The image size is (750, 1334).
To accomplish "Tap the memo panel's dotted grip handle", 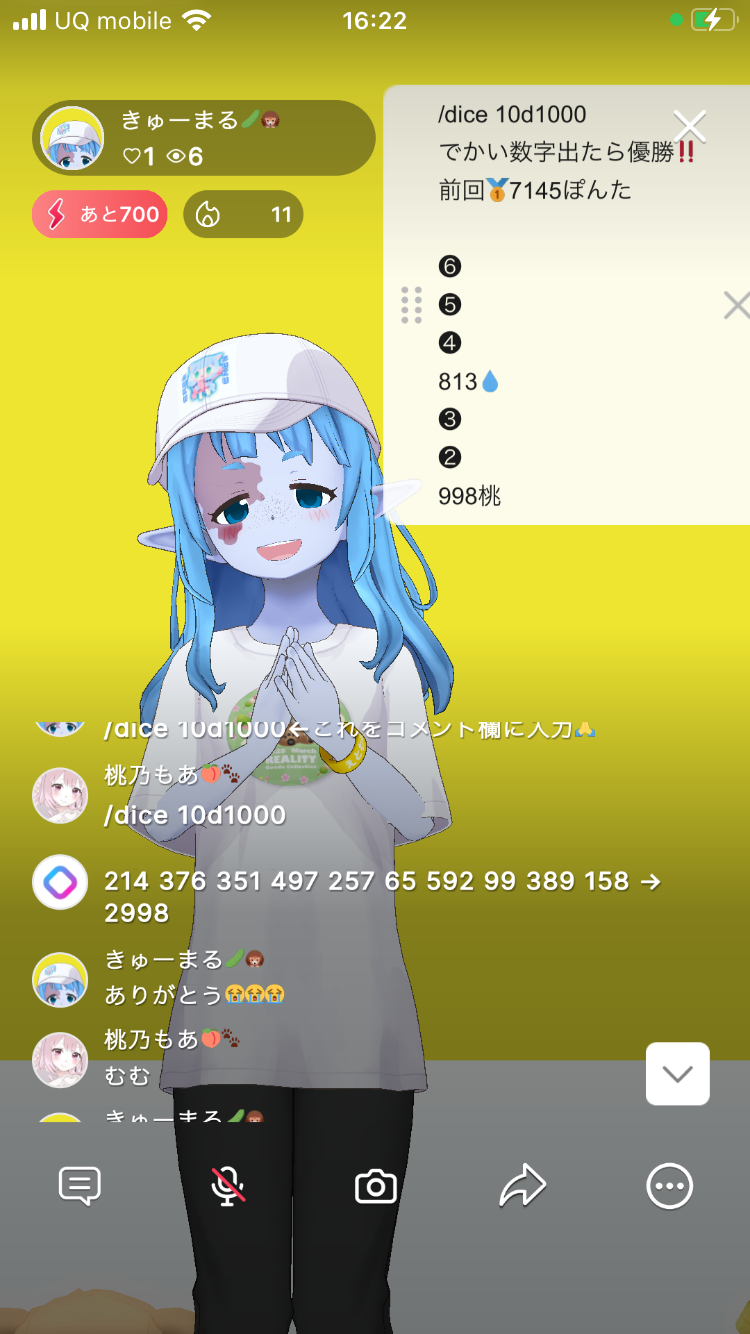I will [411, 305].
